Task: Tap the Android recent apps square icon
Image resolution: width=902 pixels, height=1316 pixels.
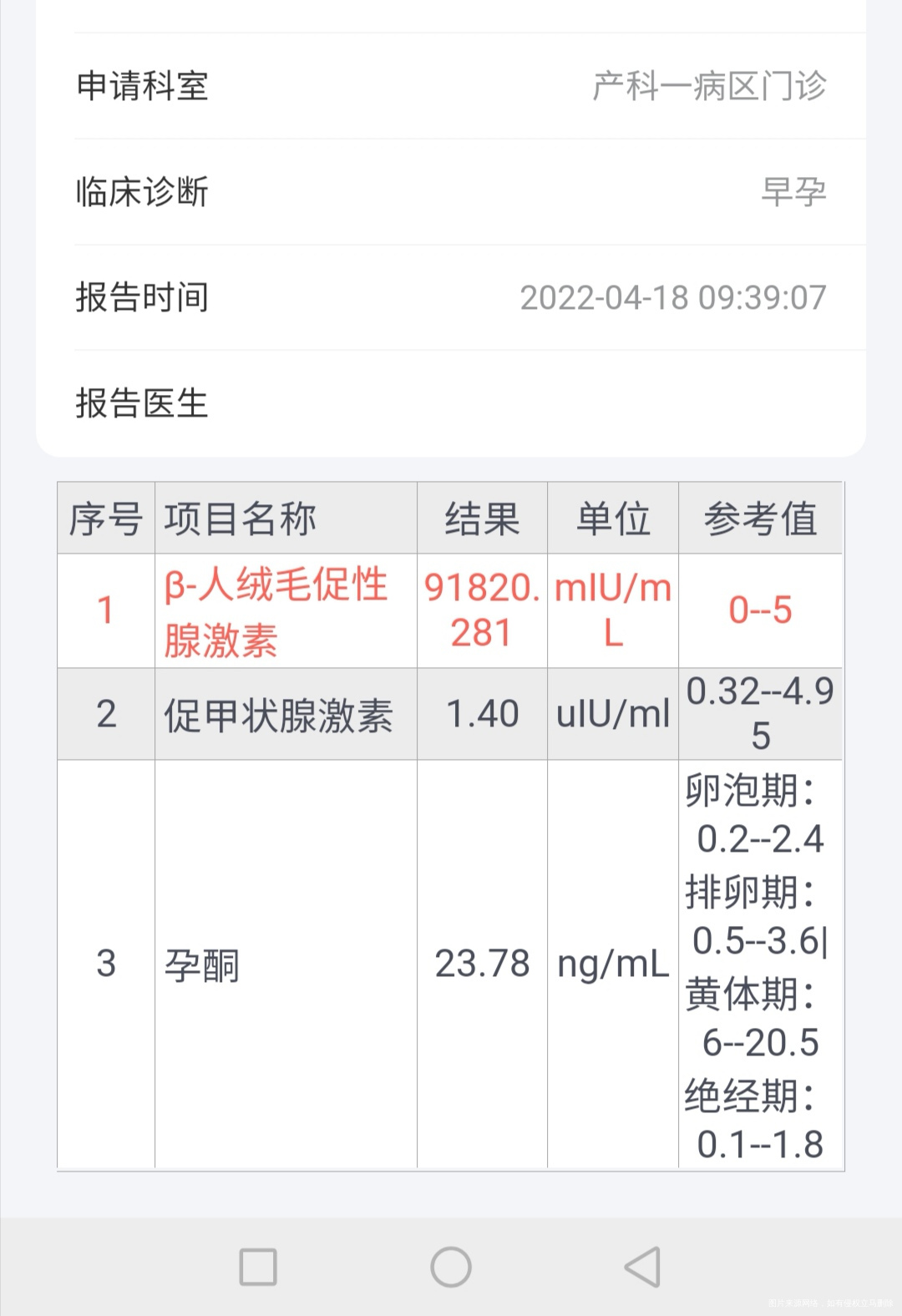Action: [260, 1264]
